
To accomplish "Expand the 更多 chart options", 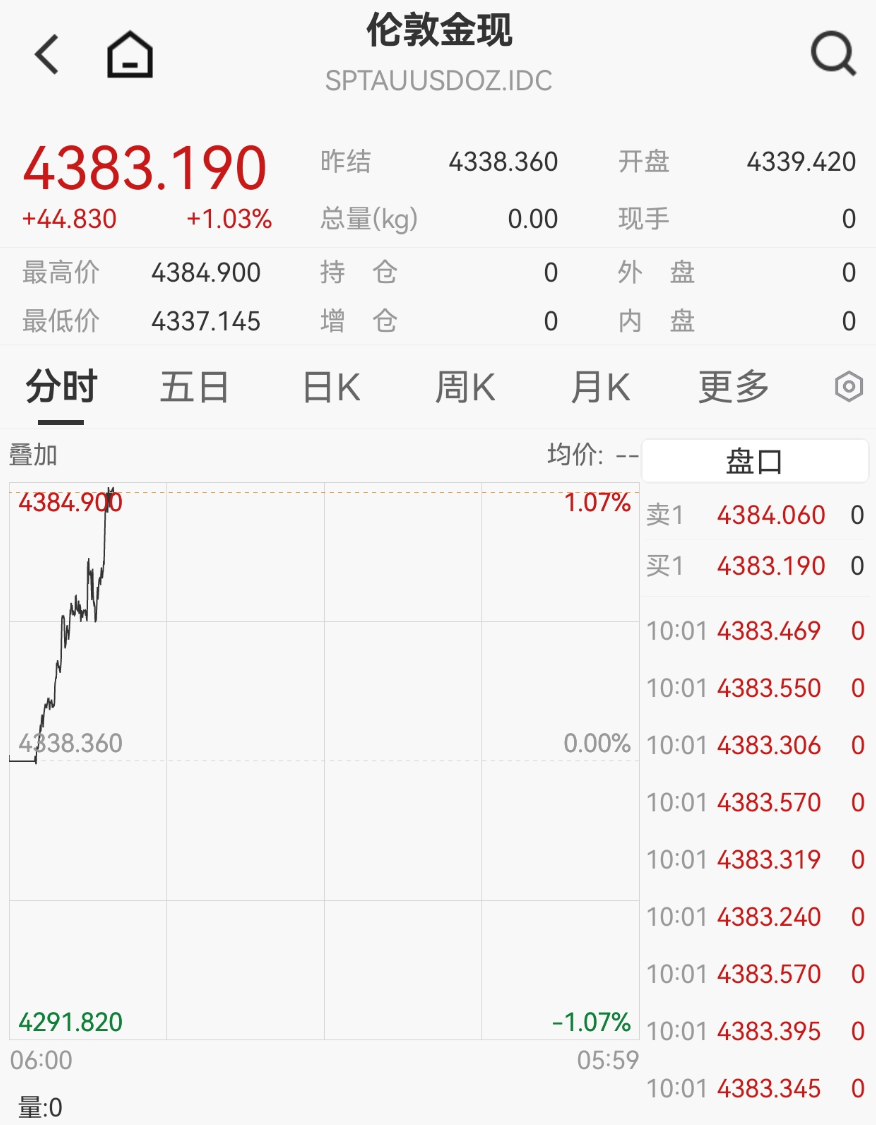I will pyautogui.click(x=733, y=387).
